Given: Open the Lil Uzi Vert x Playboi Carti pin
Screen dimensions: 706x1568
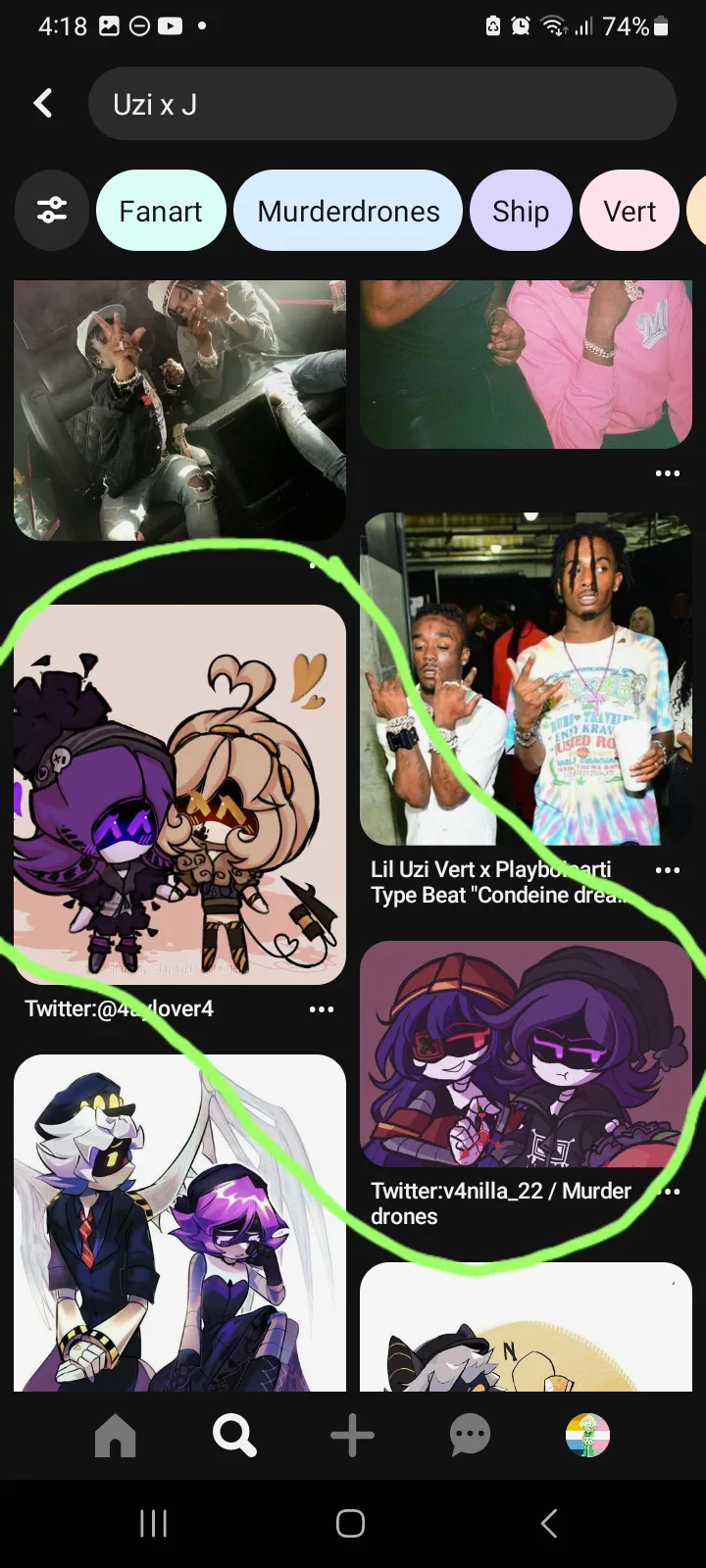Looking at the screenshot, I should [526, 679].
